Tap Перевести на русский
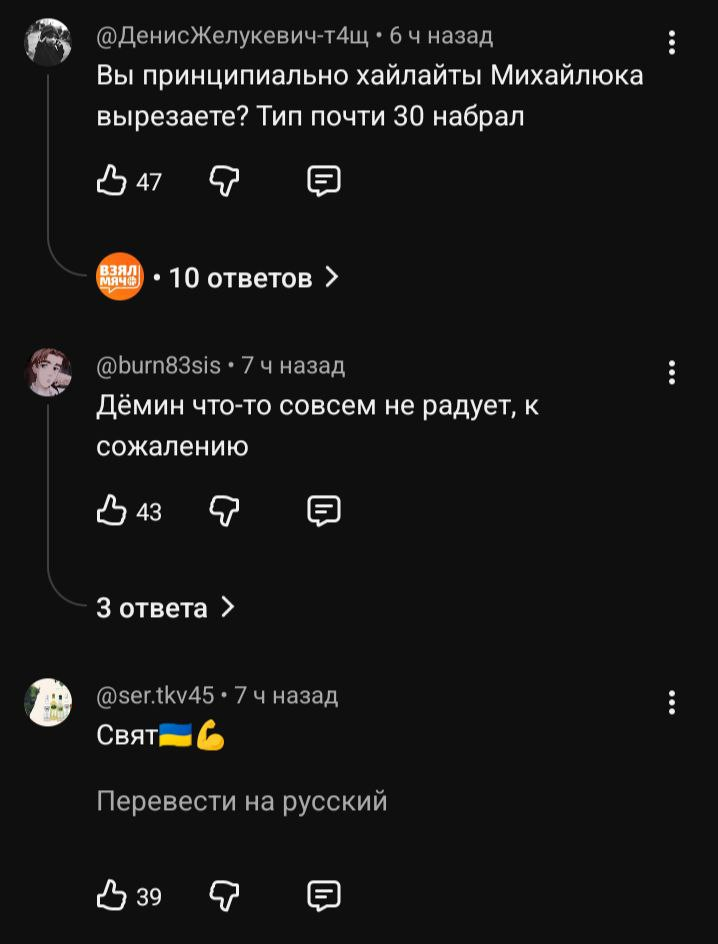This screenshot has height=944, width=718. [242, 801]
